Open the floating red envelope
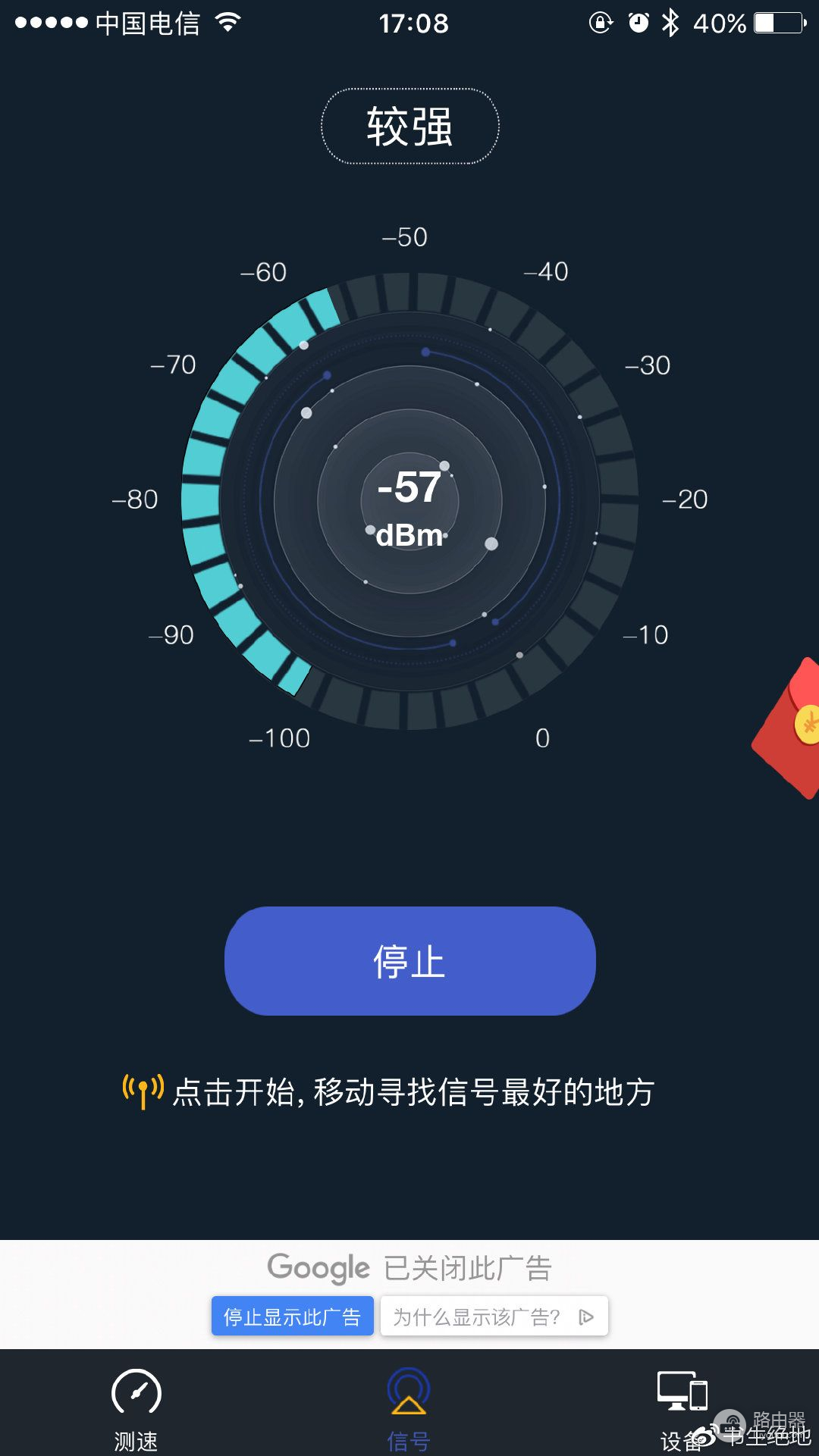This screenshot has width=819, height=1456. coord(792,726)
